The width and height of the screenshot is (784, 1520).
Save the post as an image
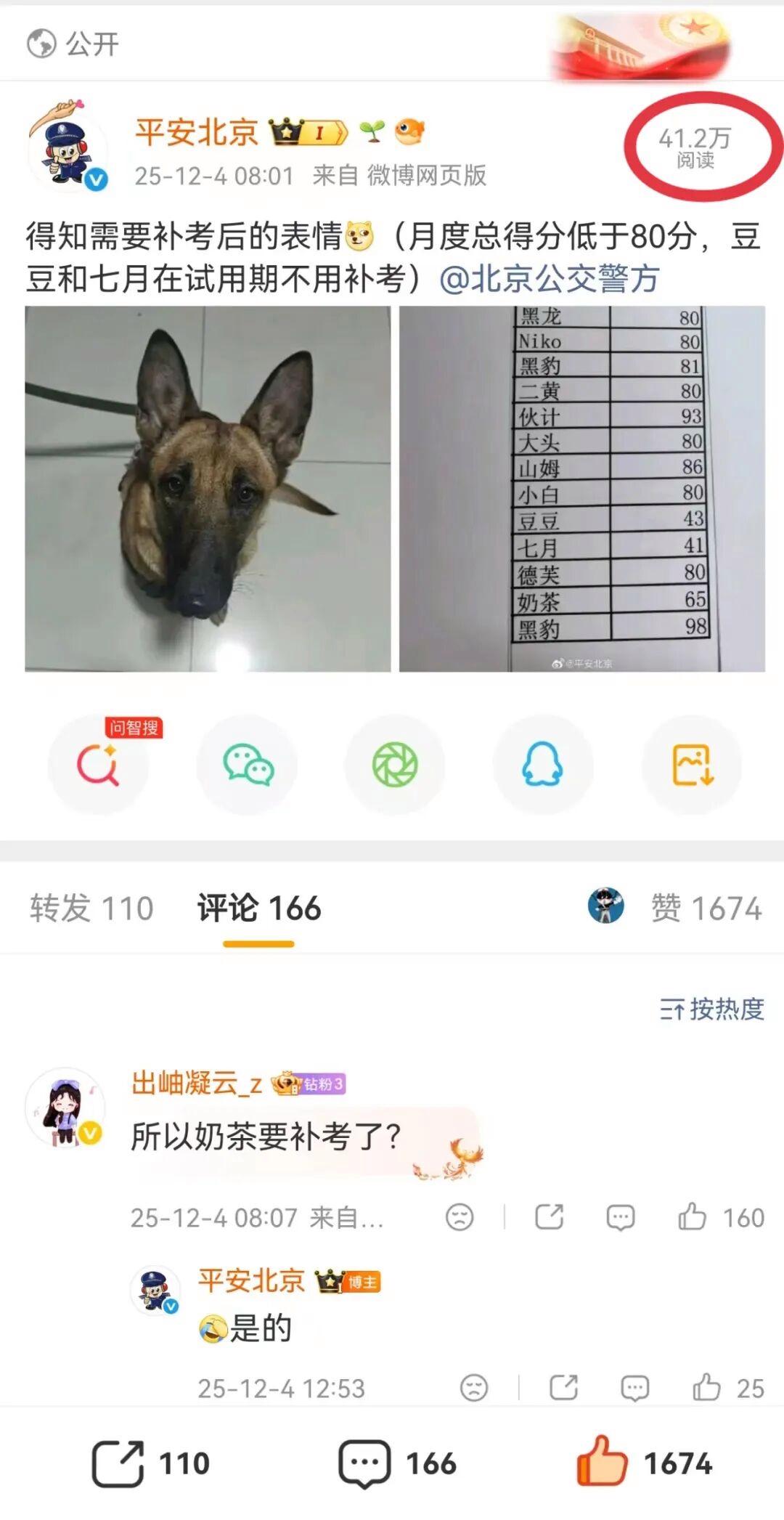click(x=692, y=765)
